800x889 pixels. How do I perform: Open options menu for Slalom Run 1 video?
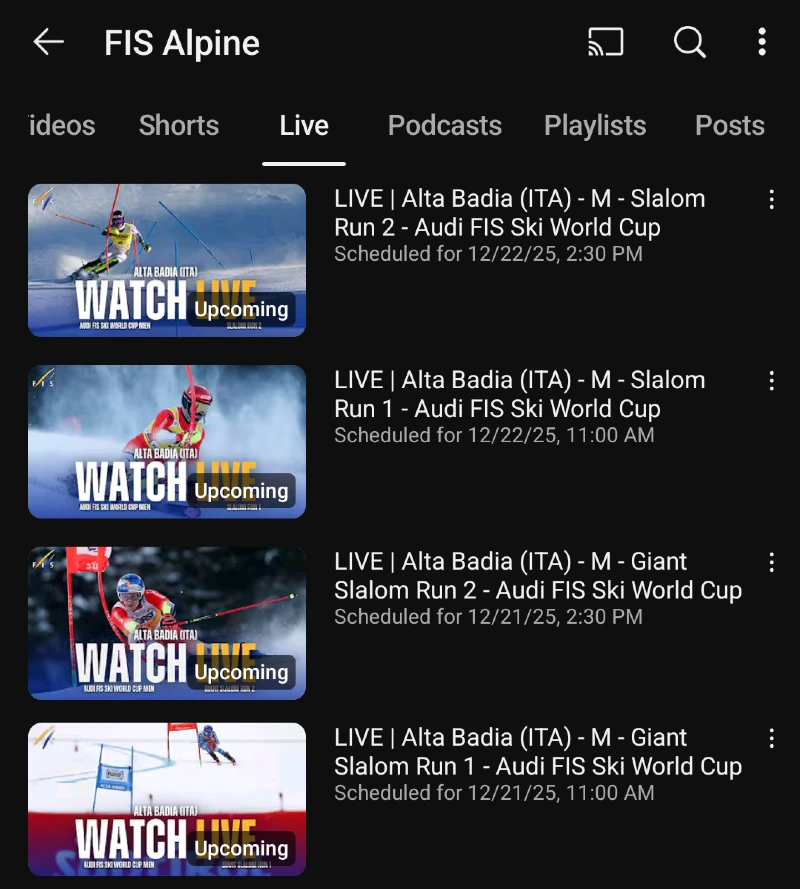[772, 380]
